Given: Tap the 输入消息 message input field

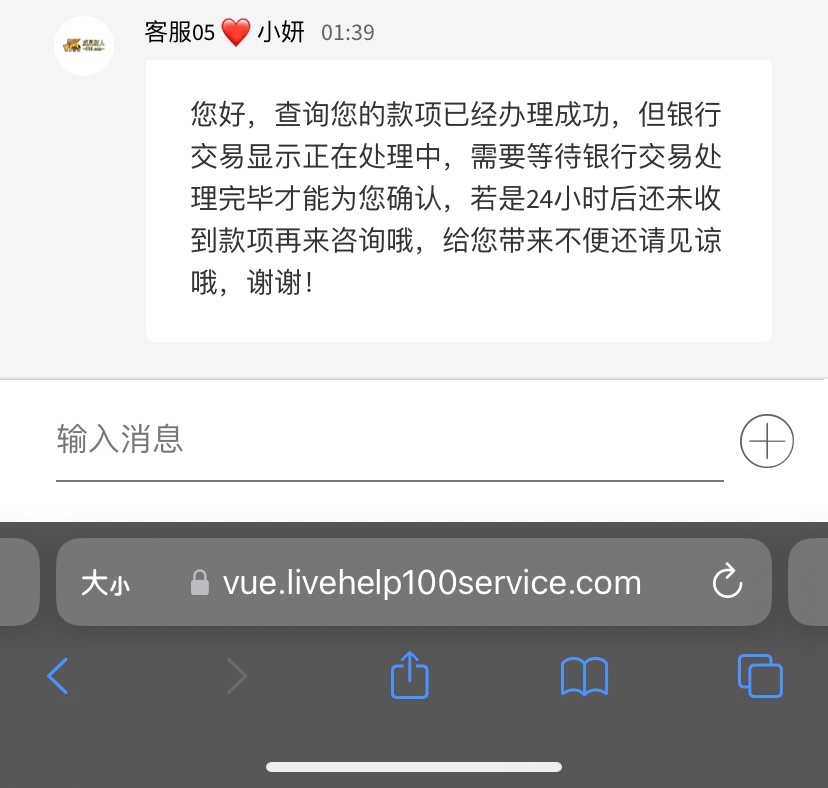Looking at the screenshot, I should pyautogui.click(x=388, y=440).
